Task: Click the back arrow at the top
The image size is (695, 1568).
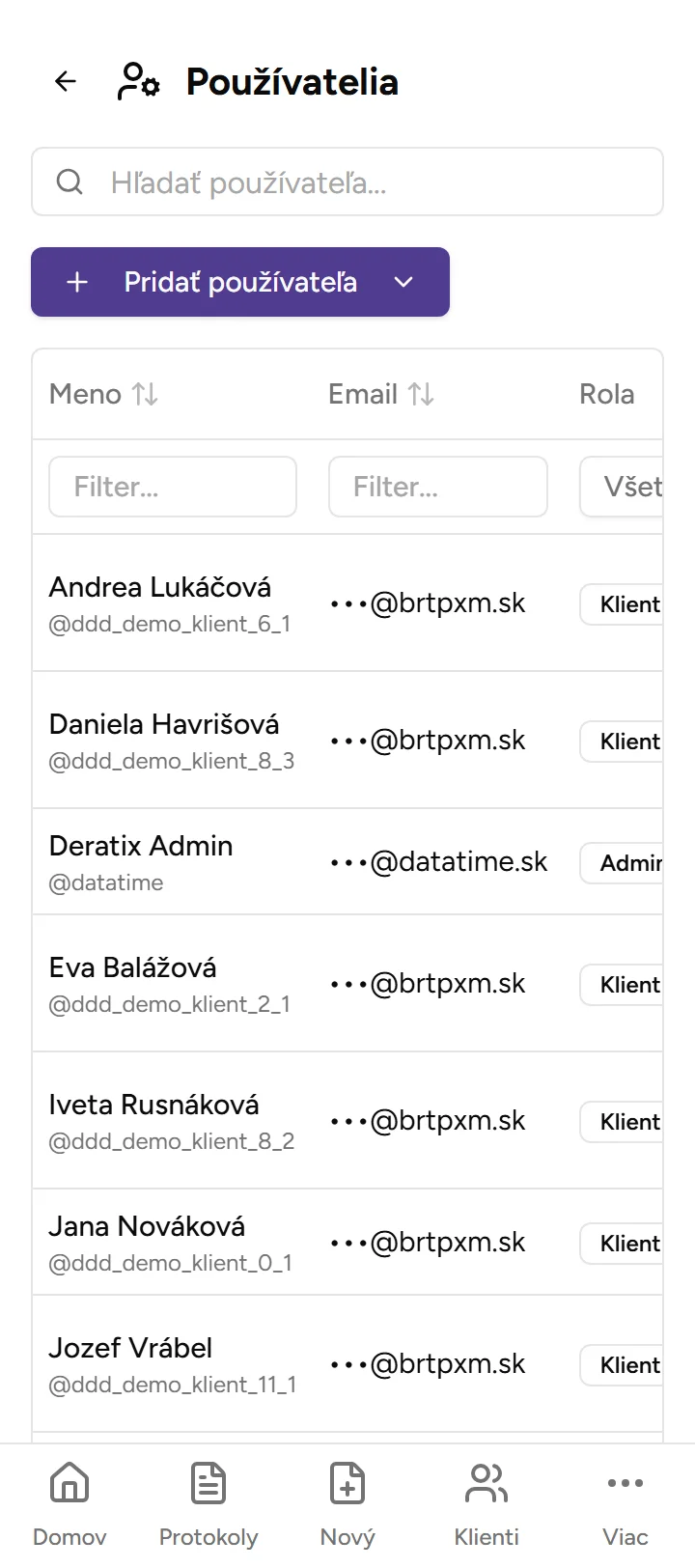Action: point(64,81)
